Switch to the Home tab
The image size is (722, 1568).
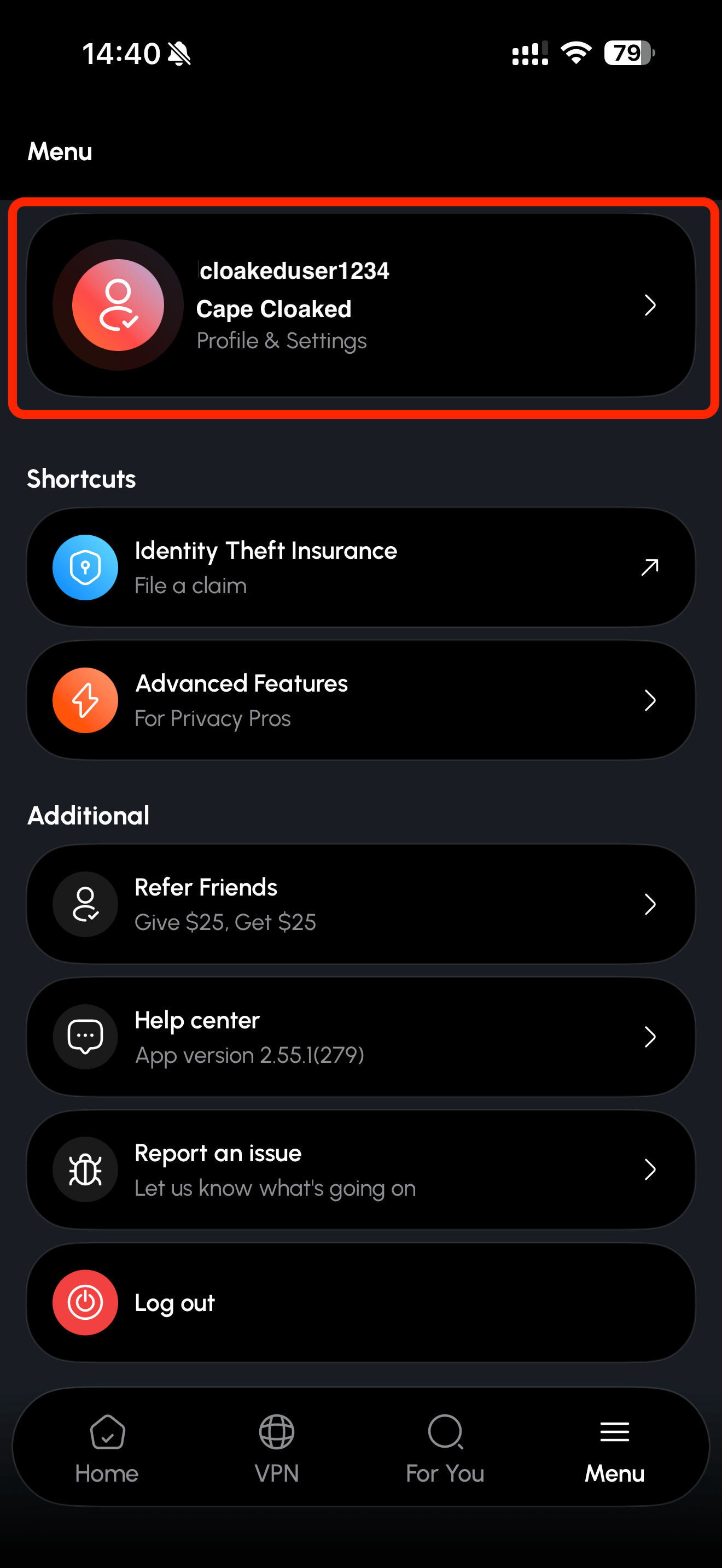[107, 1449]
